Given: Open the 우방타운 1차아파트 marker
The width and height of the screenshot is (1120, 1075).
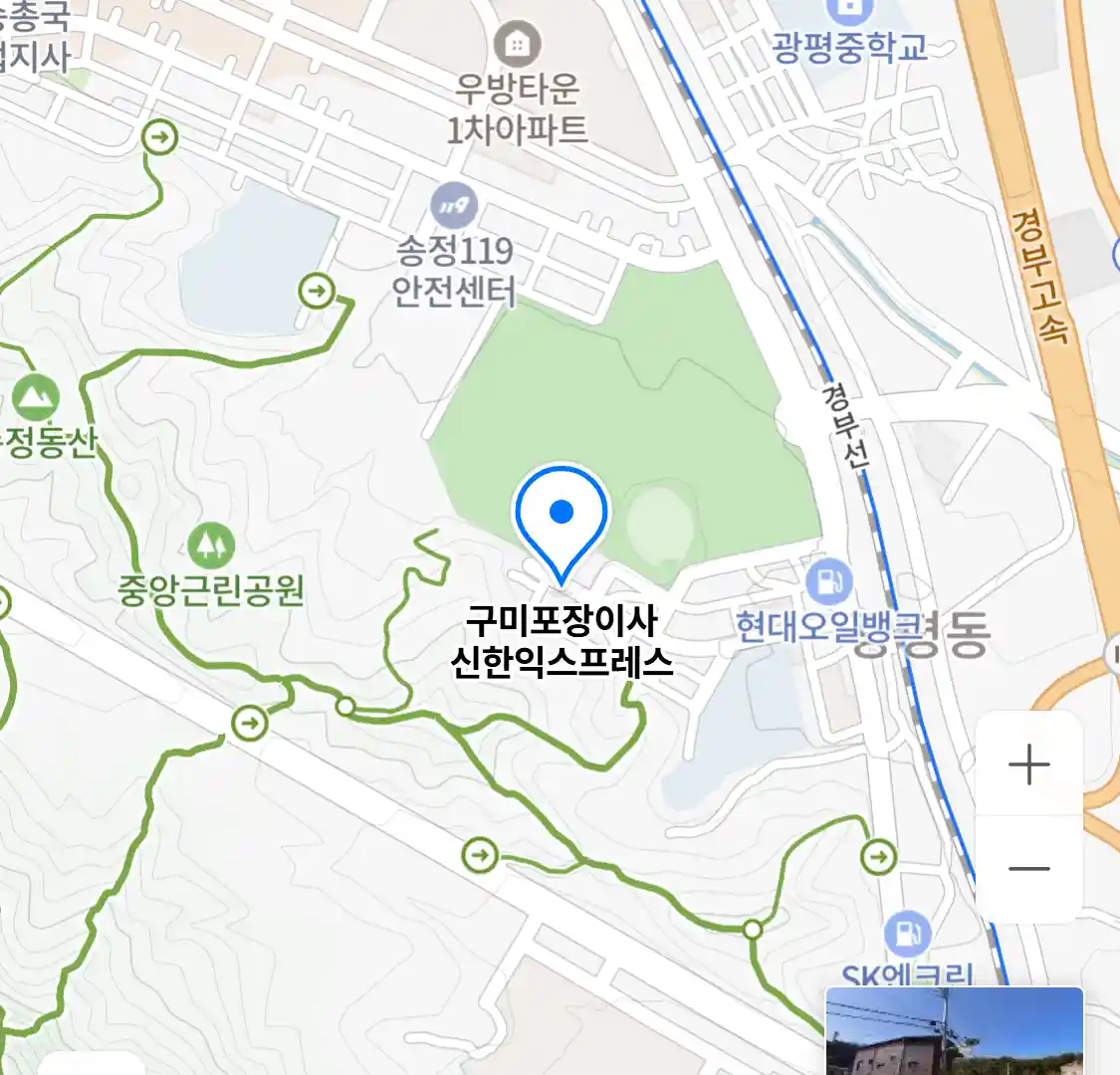Looking at the screenshot, I should 517,44.
